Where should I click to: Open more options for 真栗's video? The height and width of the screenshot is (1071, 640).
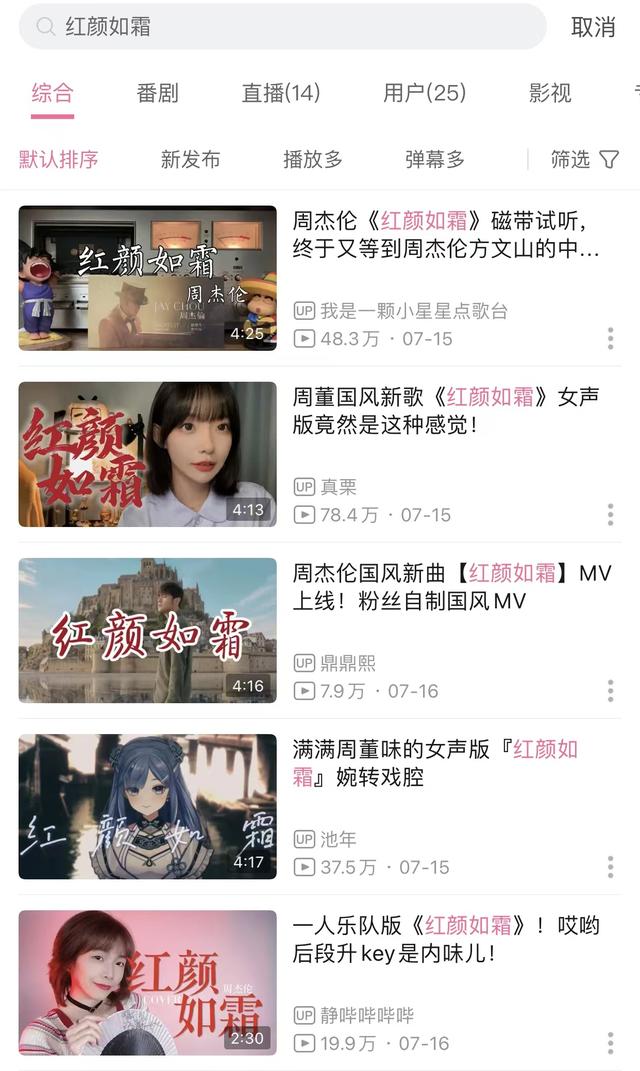(x=610, y=515)
